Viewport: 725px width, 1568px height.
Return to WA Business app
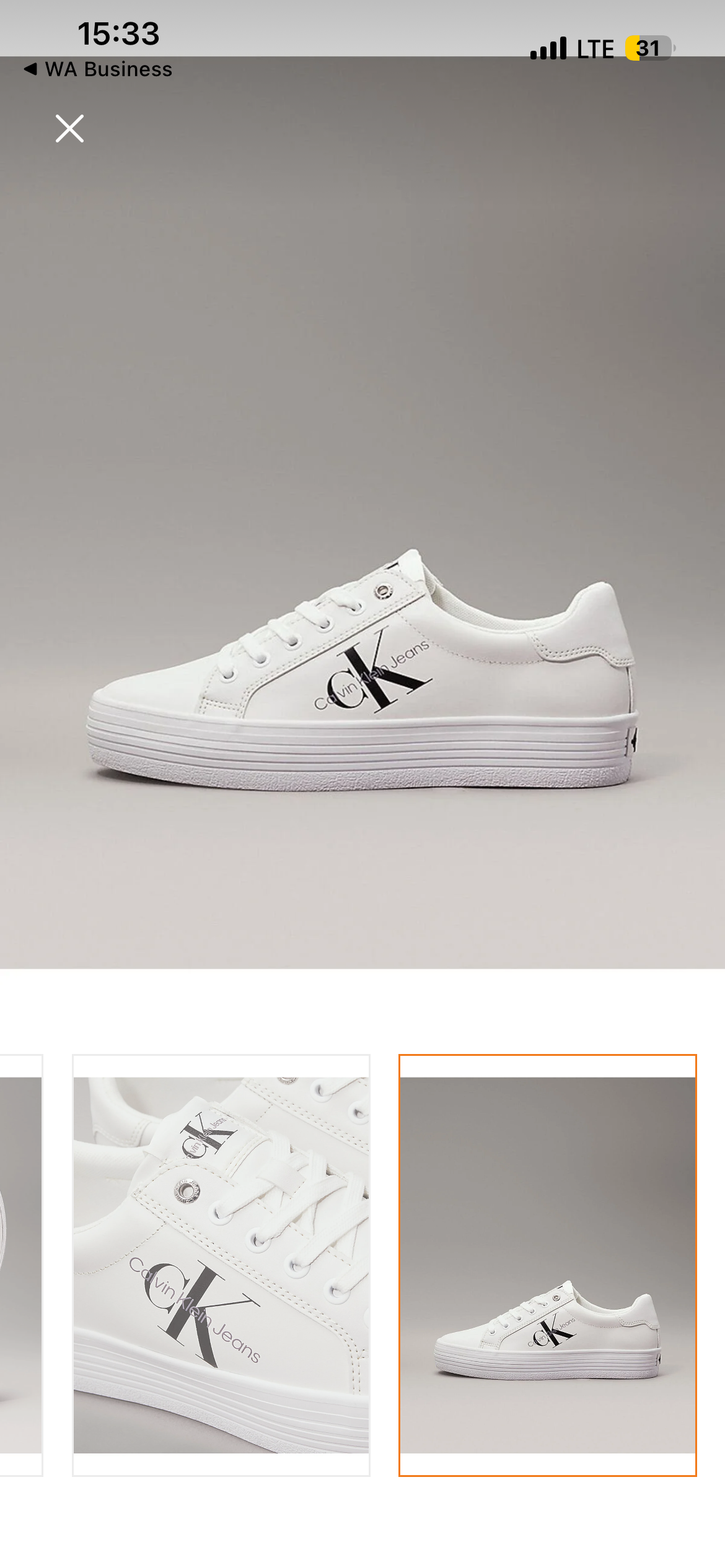click(98, 69)
